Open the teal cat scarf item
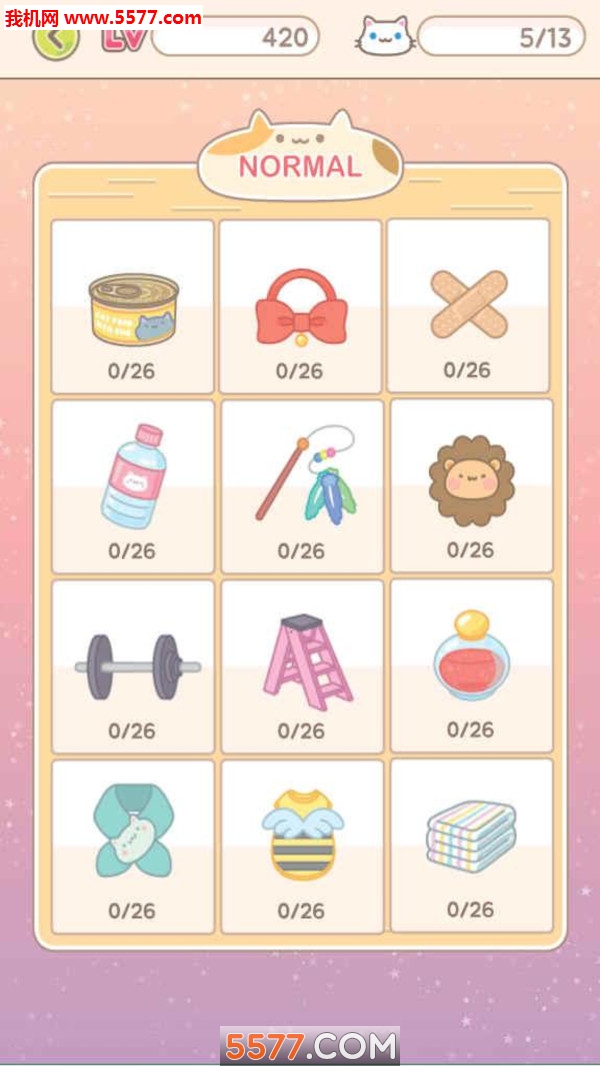 click(x=133, y=847)
